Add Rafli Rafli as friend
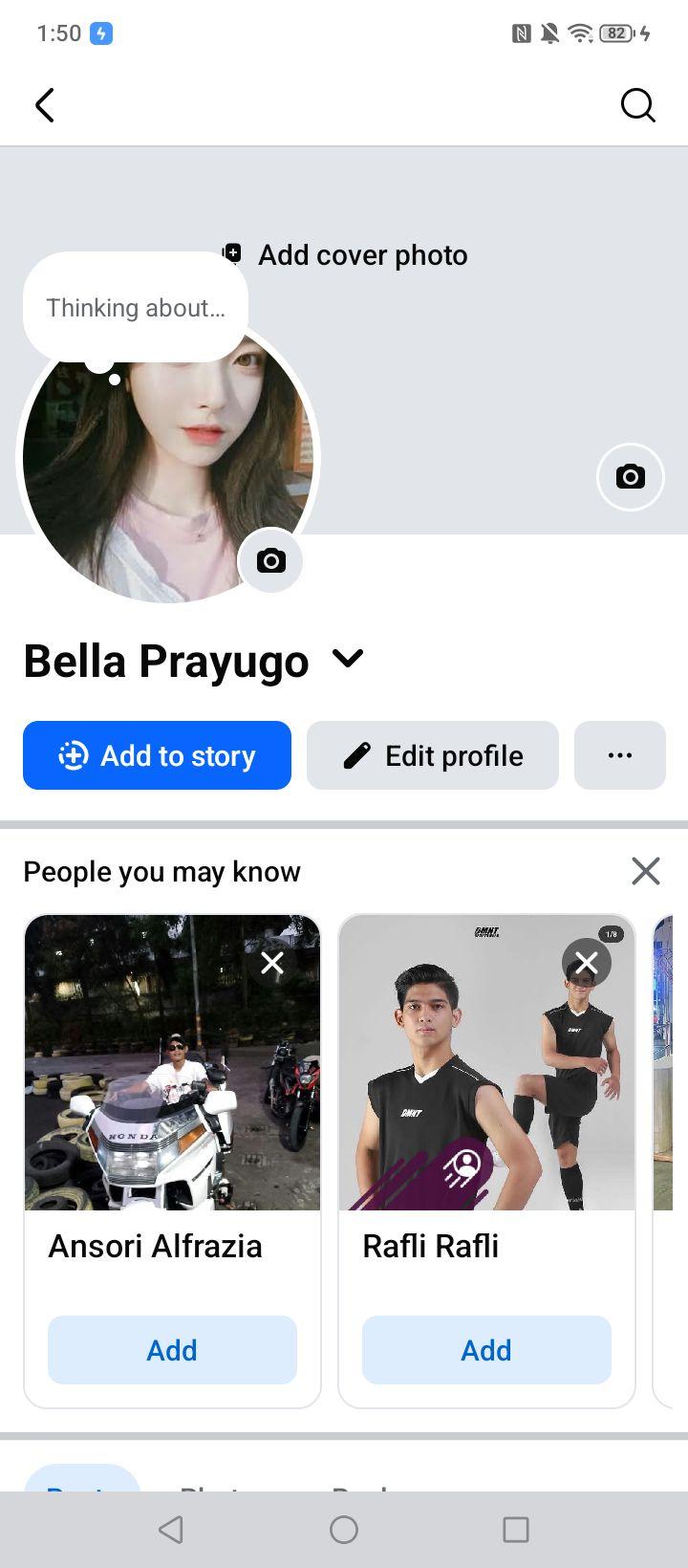Viewport: 688px width, 1568px height. pos(486,1350)
